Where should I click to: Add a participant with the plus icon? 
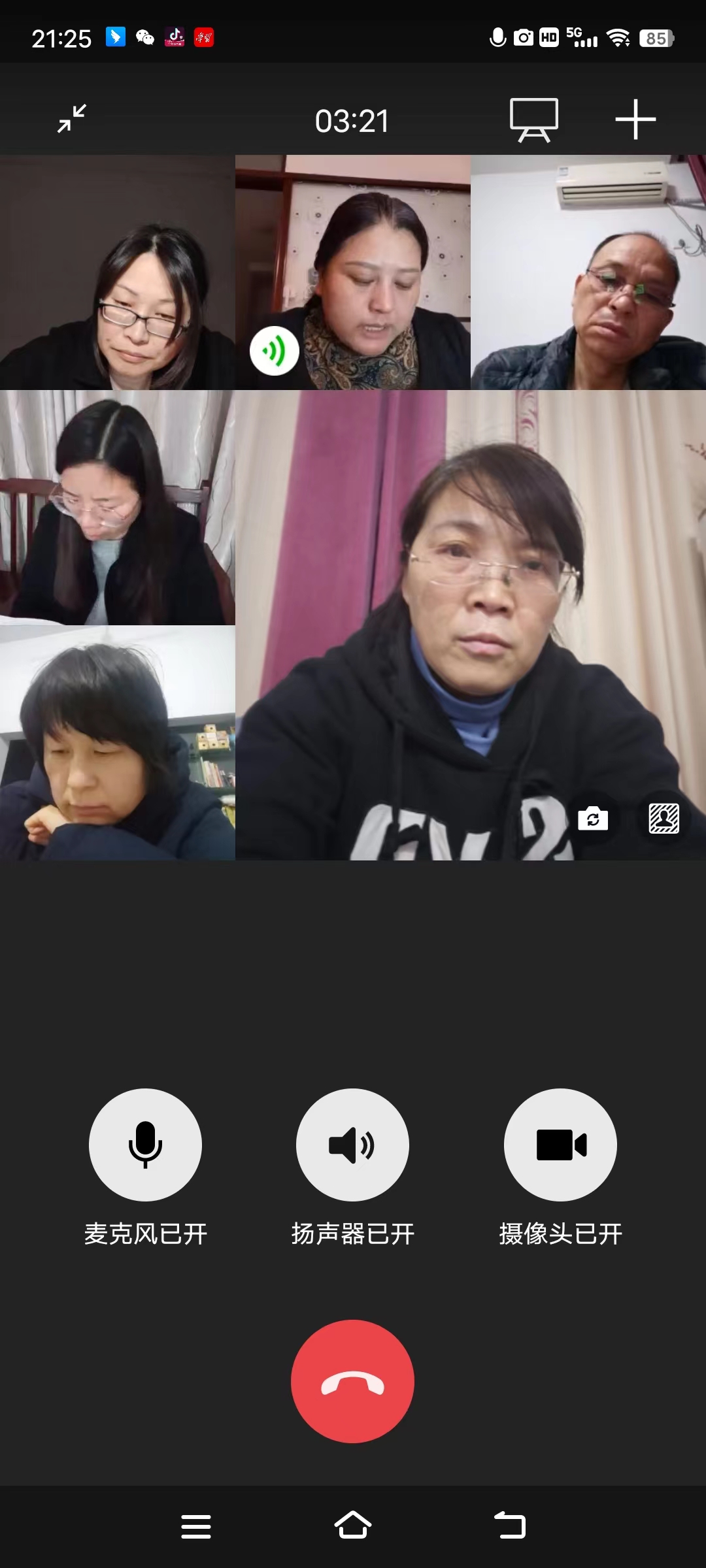point(635,120)
